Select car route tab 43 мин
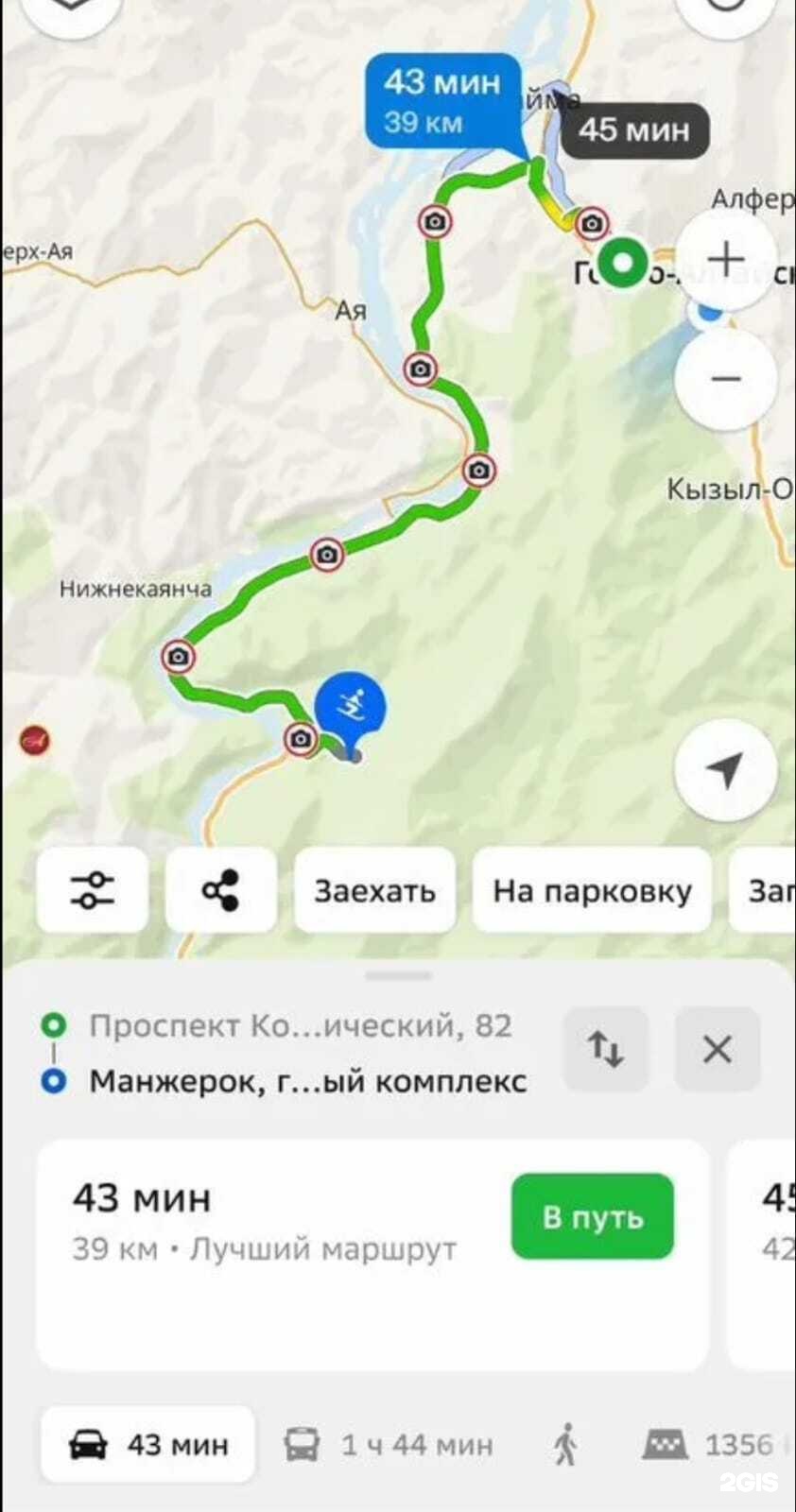This screenshot has width=796, height=1512. pos(148,1444)
